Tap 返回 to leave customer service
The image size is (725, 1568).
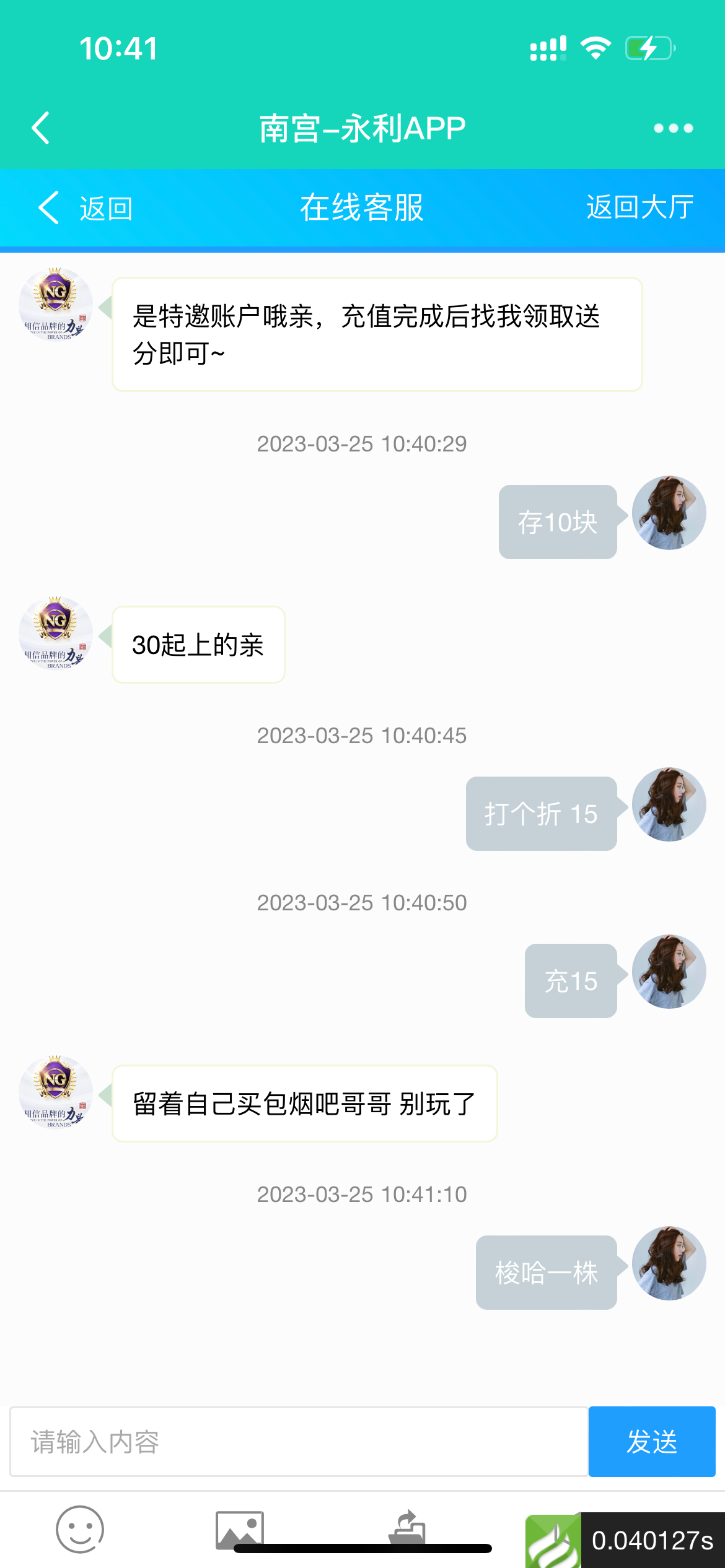click(x=86, y=208)
